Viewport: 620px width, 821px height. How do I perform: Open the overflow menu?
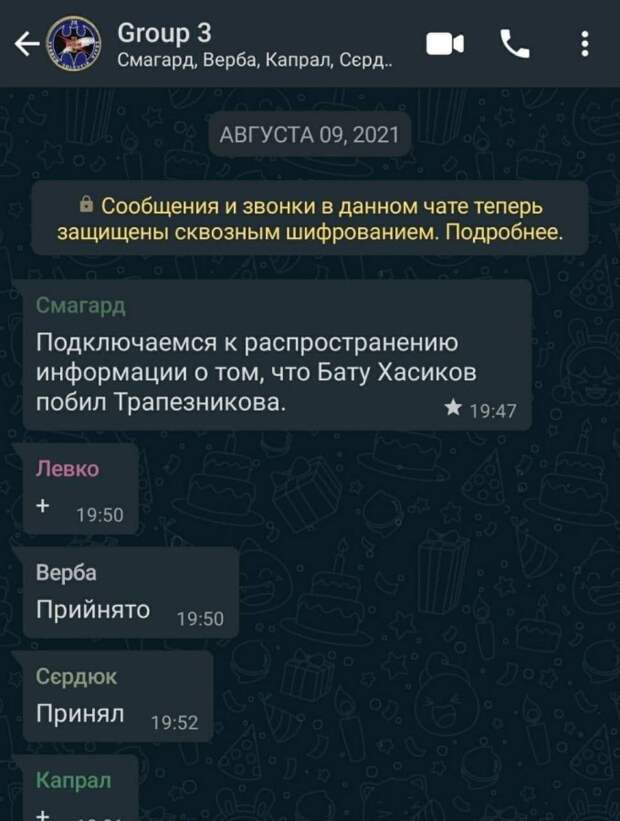click(x=585, y=44)
